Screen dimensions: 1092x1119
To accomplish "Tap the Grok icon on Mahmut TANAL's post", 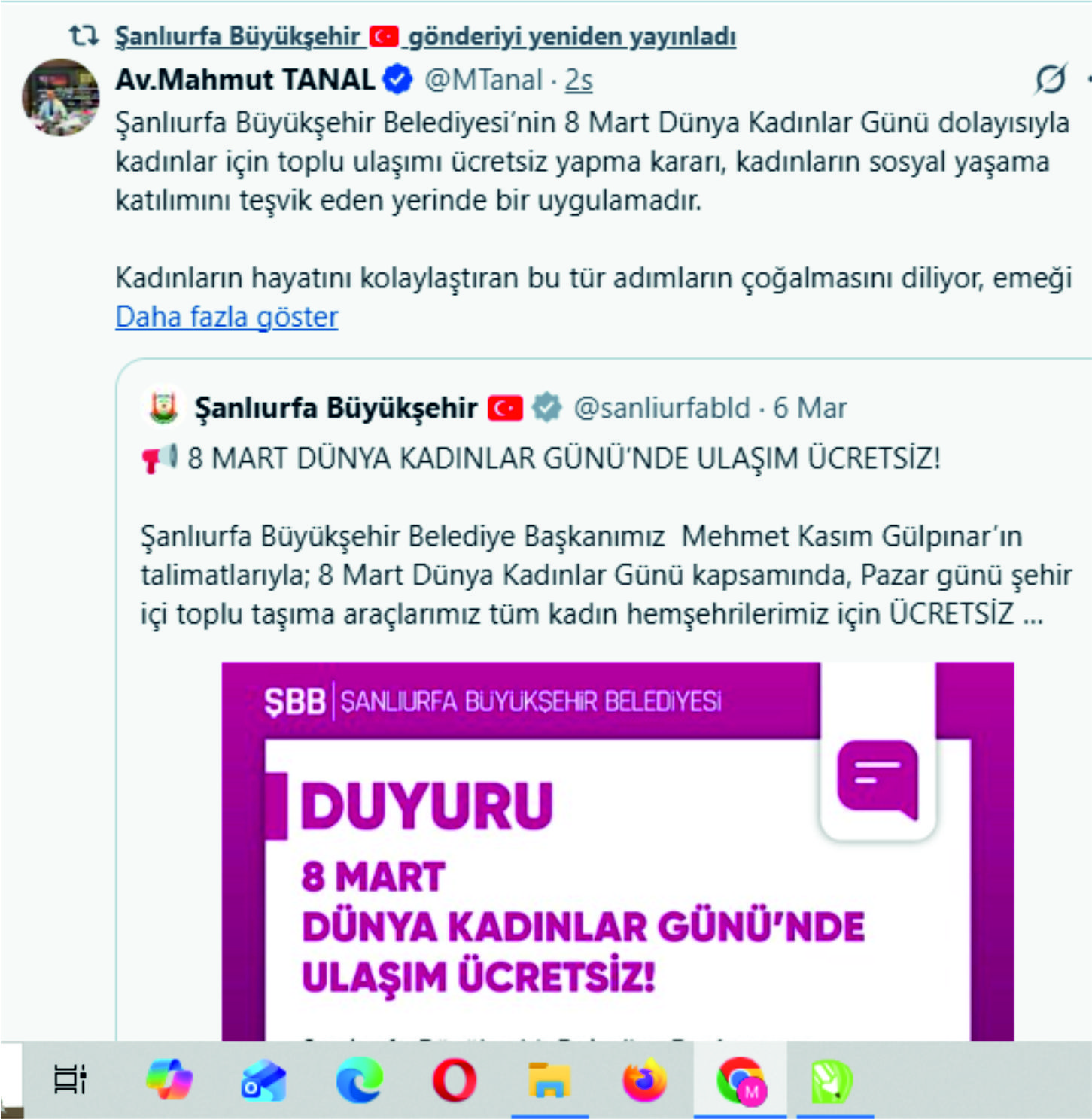I will (x=1050, y=79).
